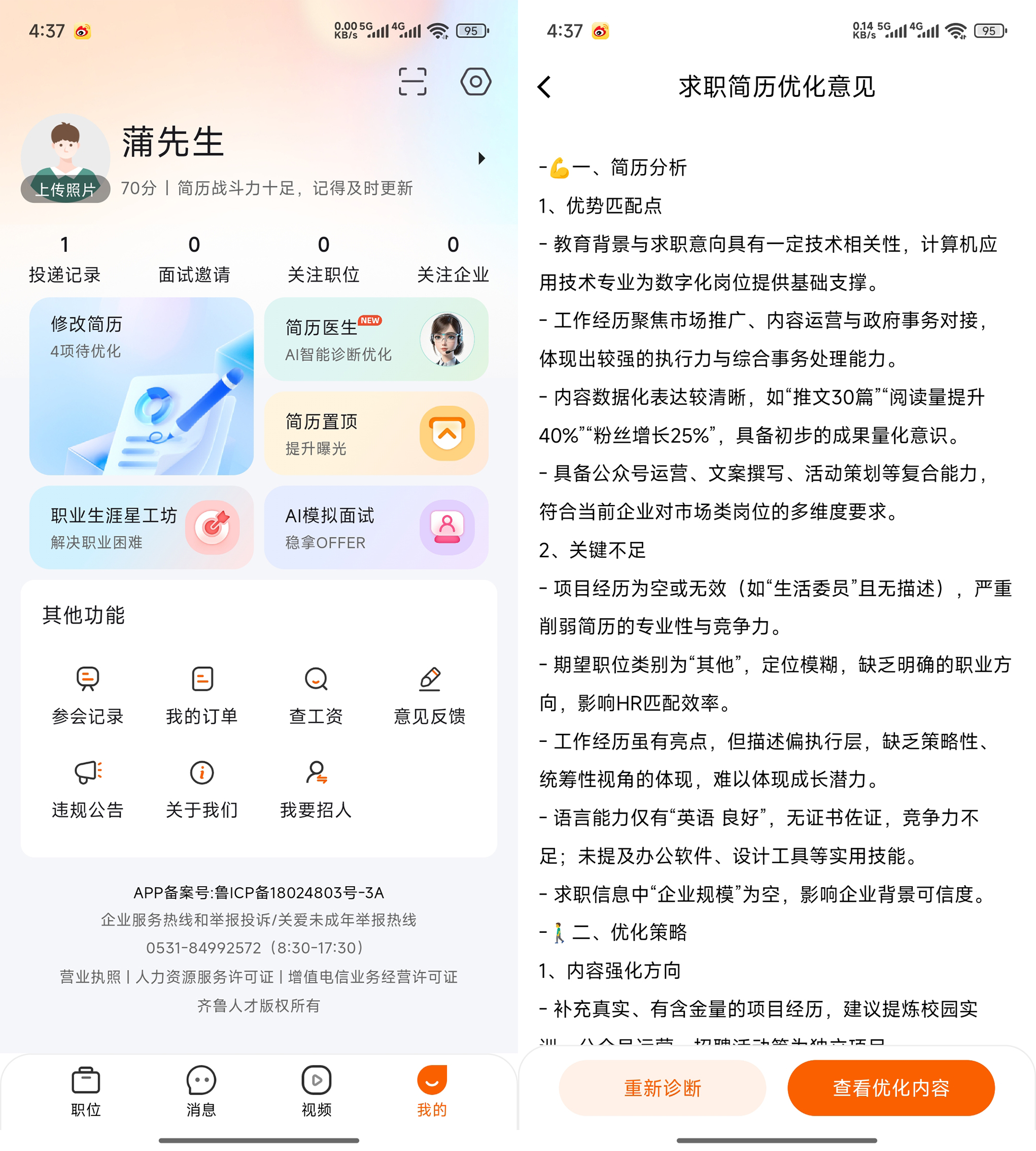Open 职业生涯星工坊 card
1036x1151 pixels.
tap(141, 527)
